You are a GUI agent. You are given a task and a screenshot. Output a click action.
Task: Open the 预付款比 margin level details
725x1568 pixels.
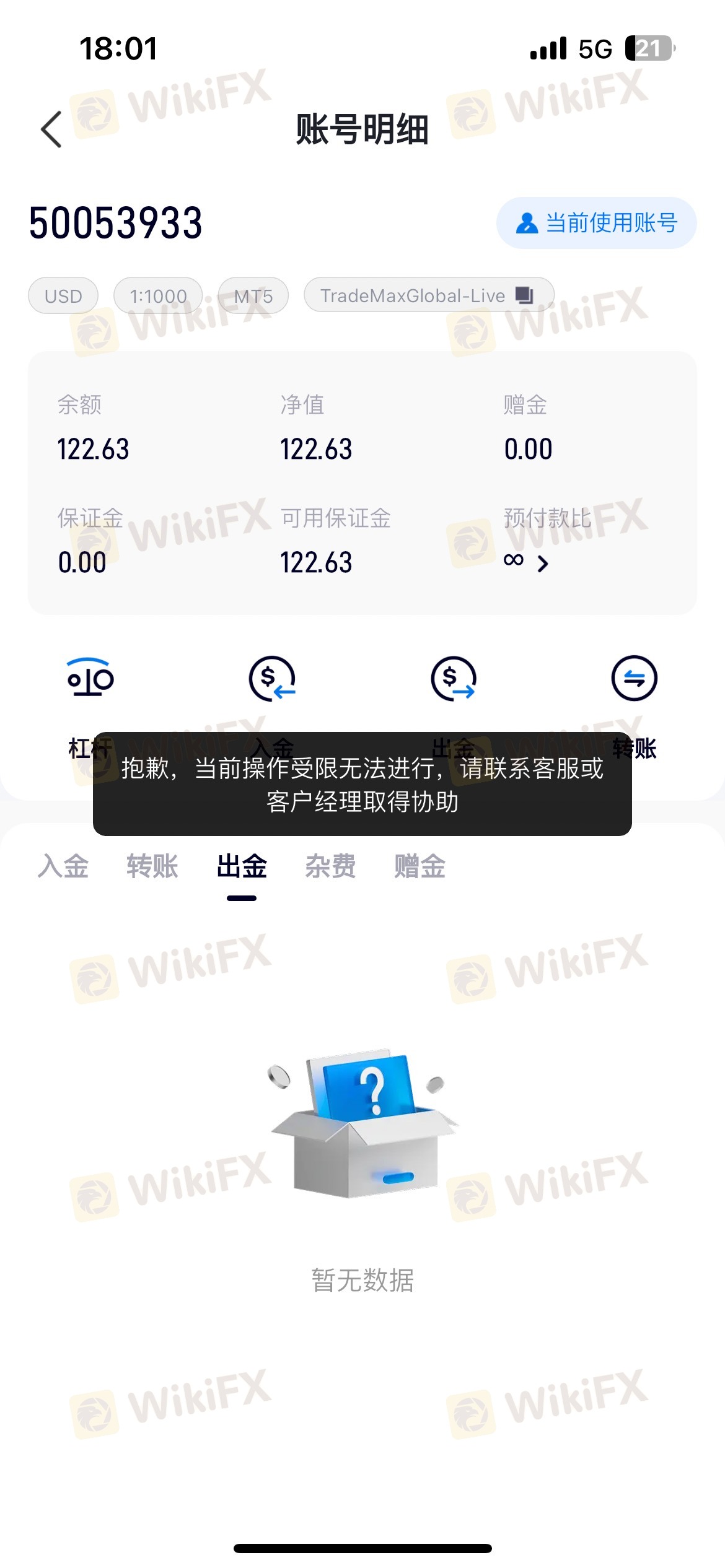coord(542,563)
